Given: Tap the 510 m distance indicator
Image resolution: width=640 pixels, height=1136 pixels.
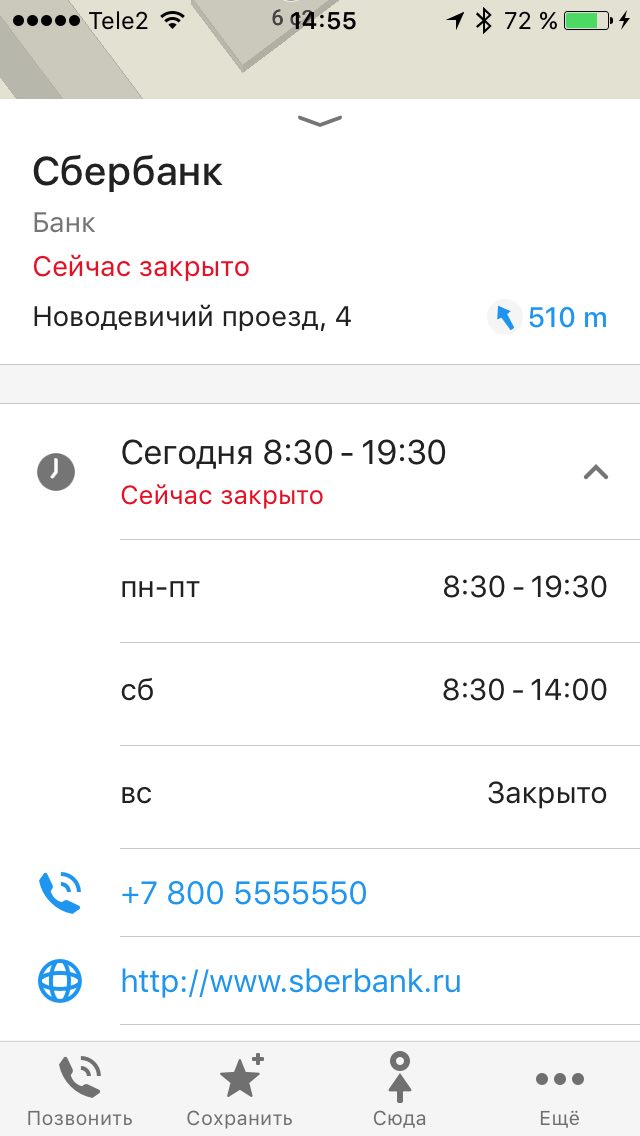Looking at the screenshot, I should click(548, 318).
